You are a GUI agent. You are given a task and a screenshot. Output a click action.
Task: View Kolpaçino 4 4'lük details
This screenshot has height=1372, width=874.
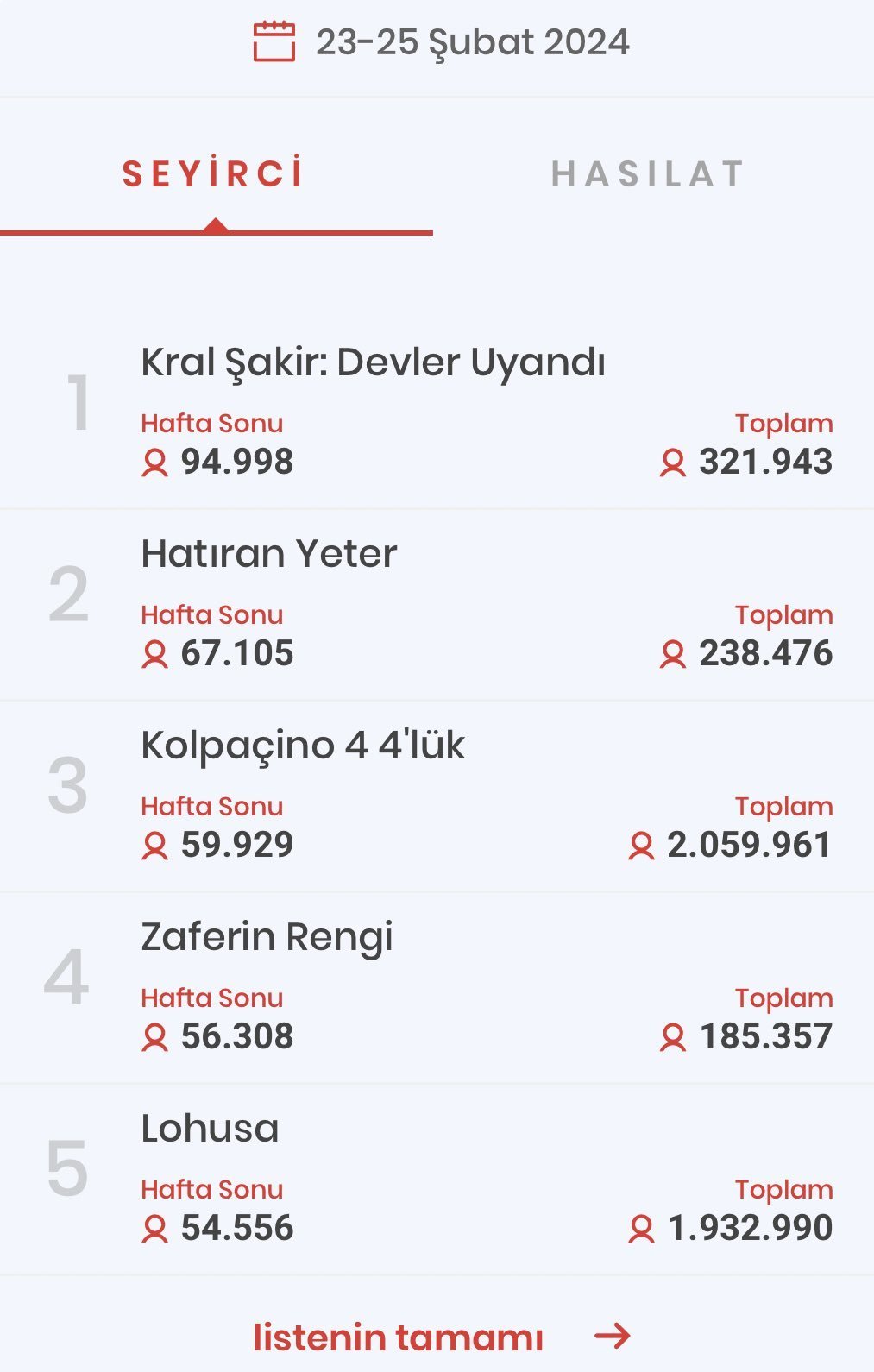(303, 746)
